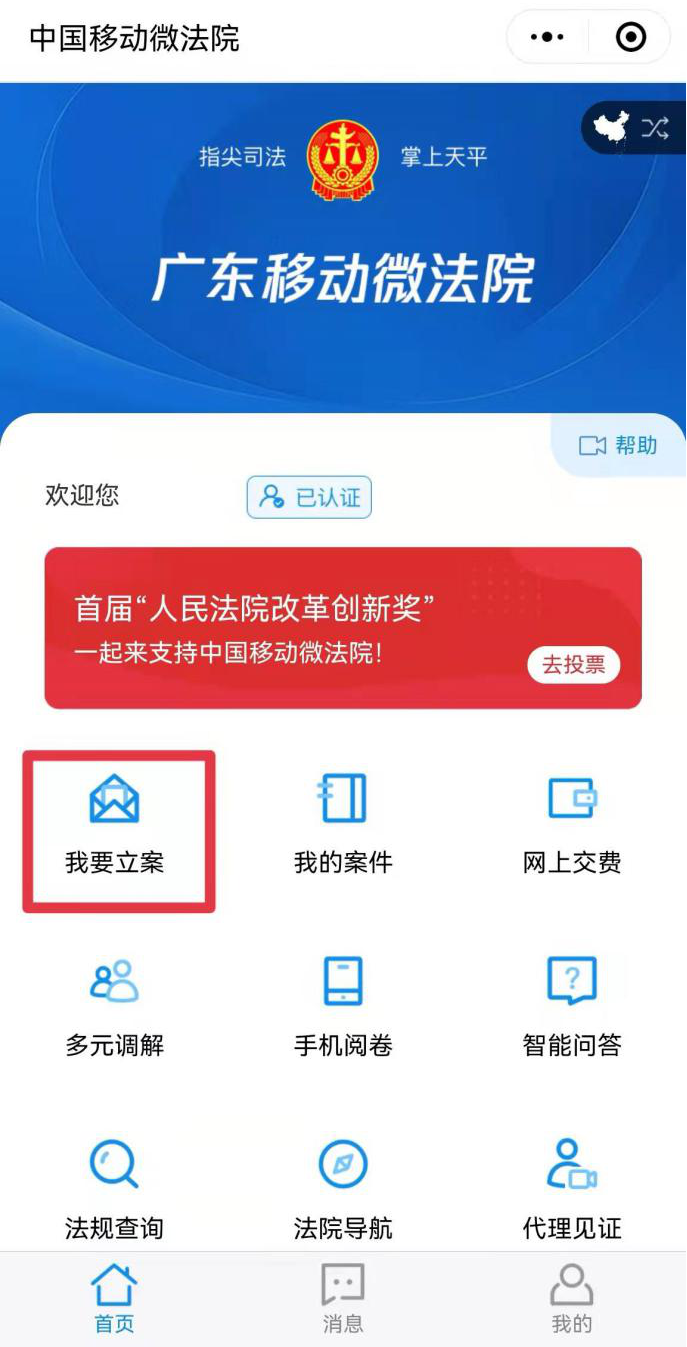Open 法规查询 regulation search
This screenshot has width=687, height=1347.
pos(115,1188)
